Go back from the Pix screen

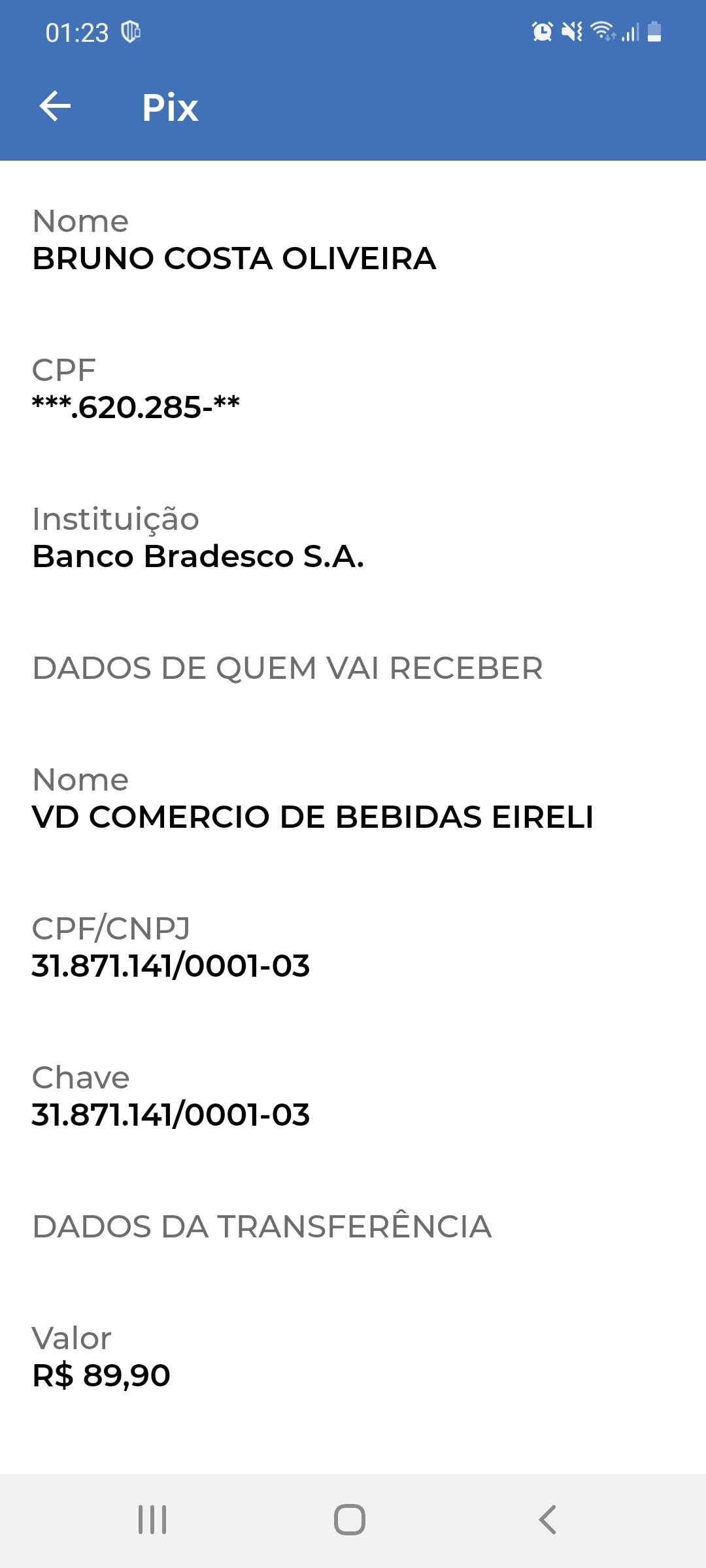tap(55, 106)
